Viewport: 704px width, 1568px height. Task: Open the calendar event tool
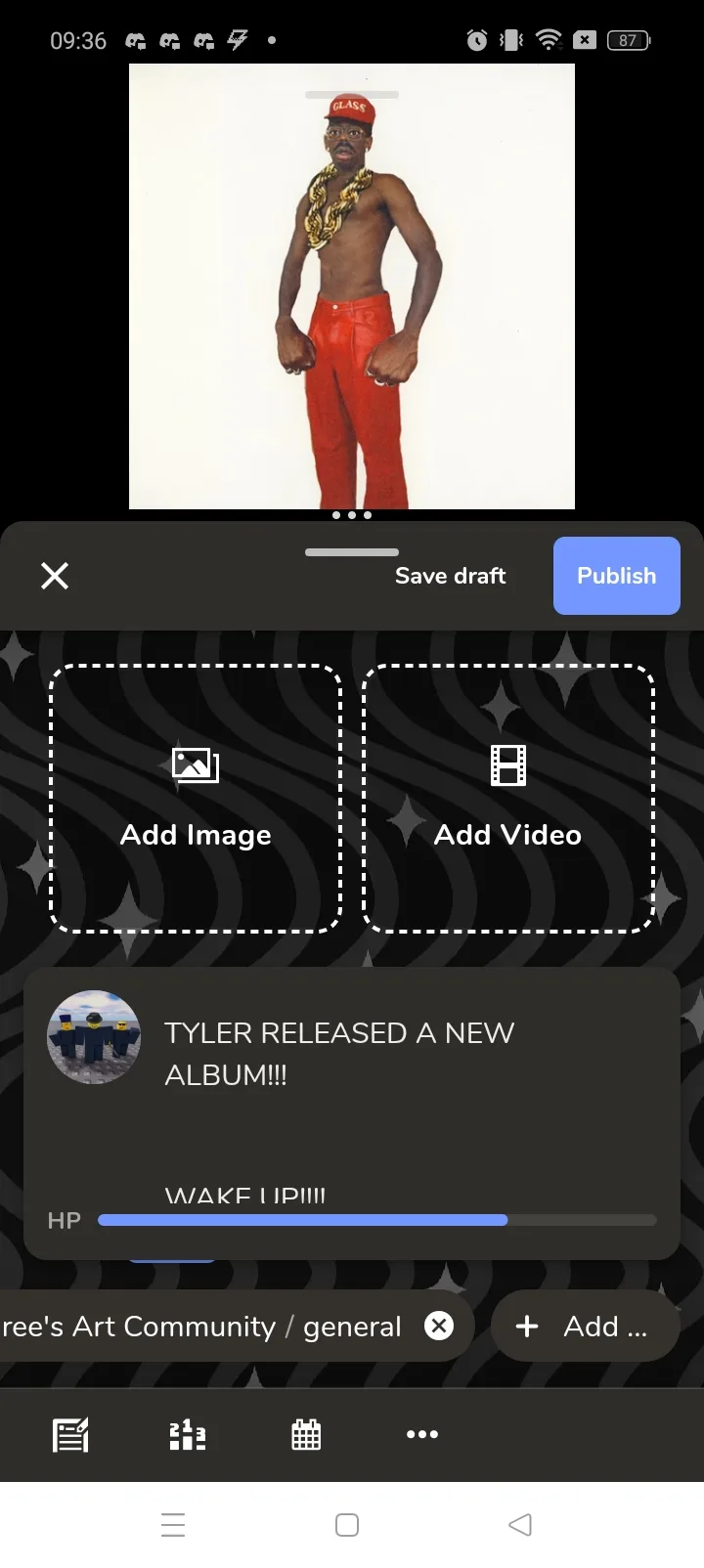click(x=306, y=1435)
